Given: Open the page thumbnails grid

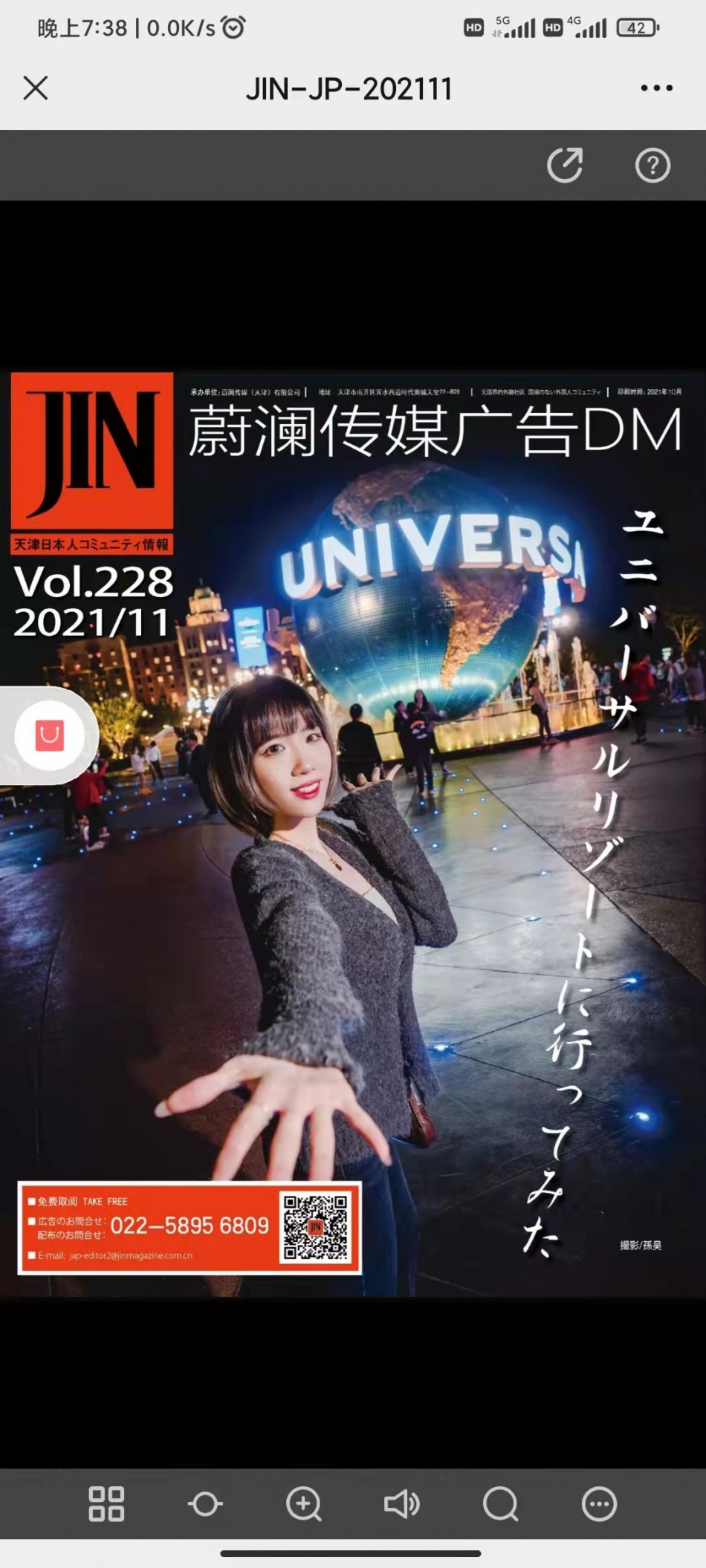Looking at the screenshot, I should [106, 1504].
